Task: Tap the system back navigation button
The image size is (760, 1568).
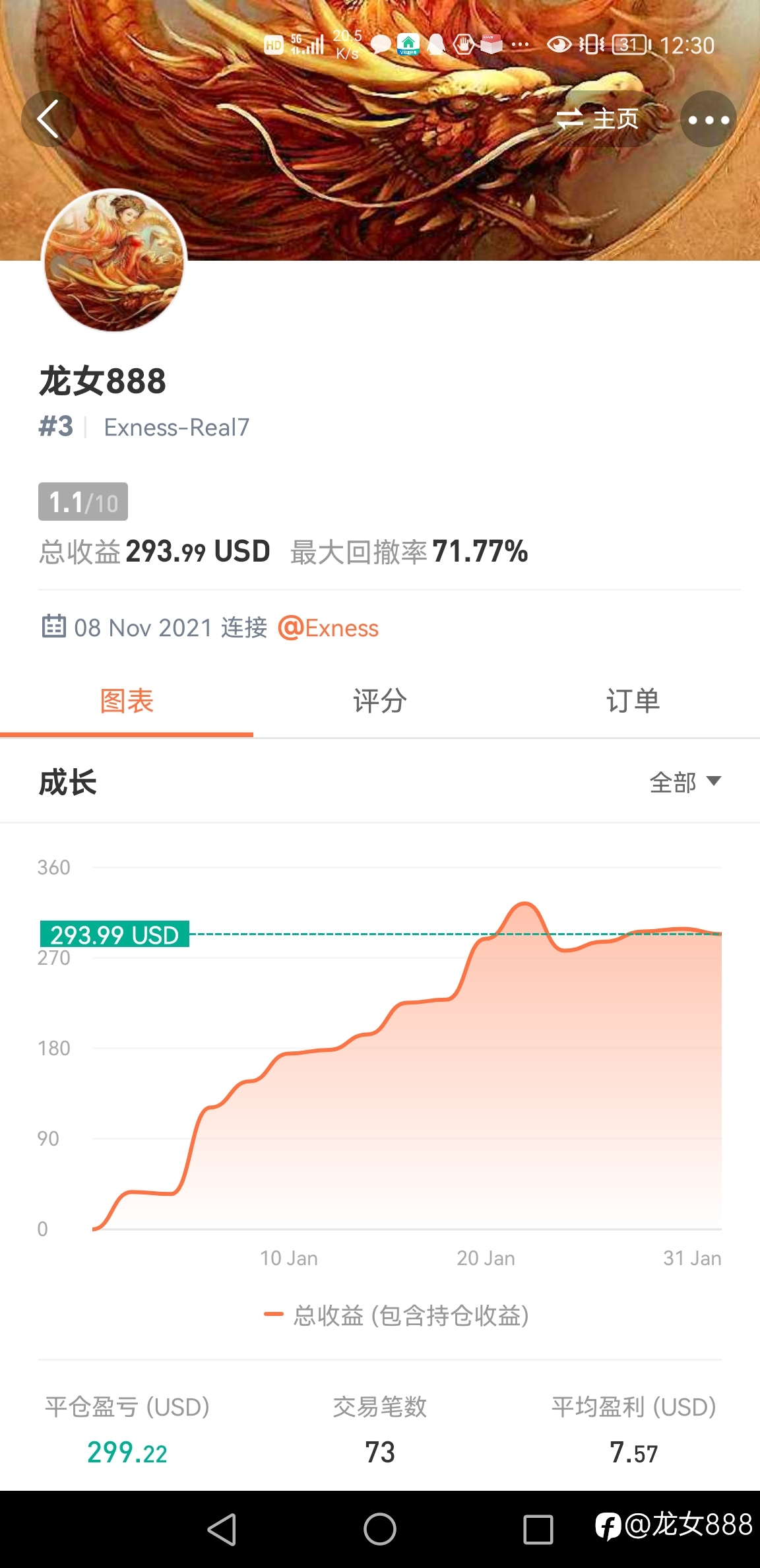Action: coord(222,1529)
